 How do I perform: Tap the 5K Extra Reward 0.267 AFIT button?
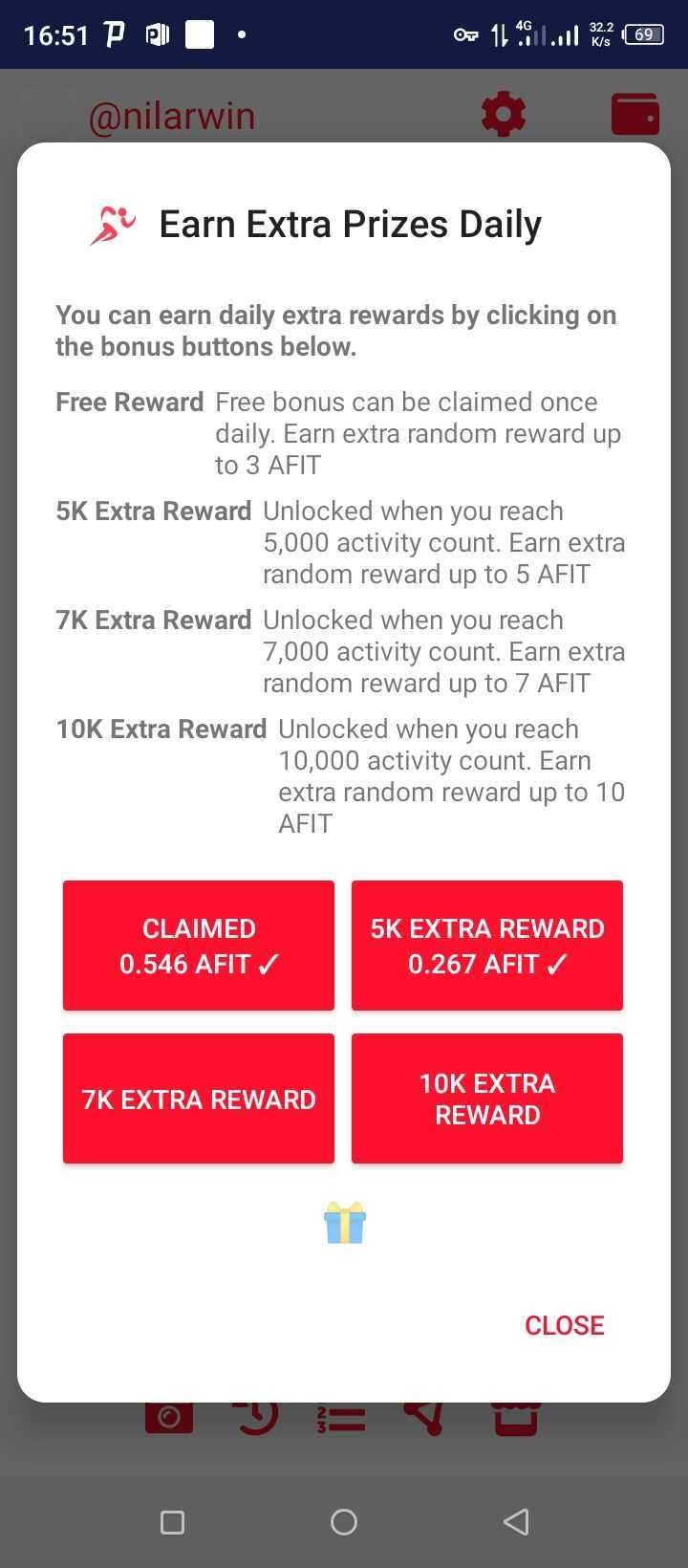pyautogui.click(x=487, y=946)
